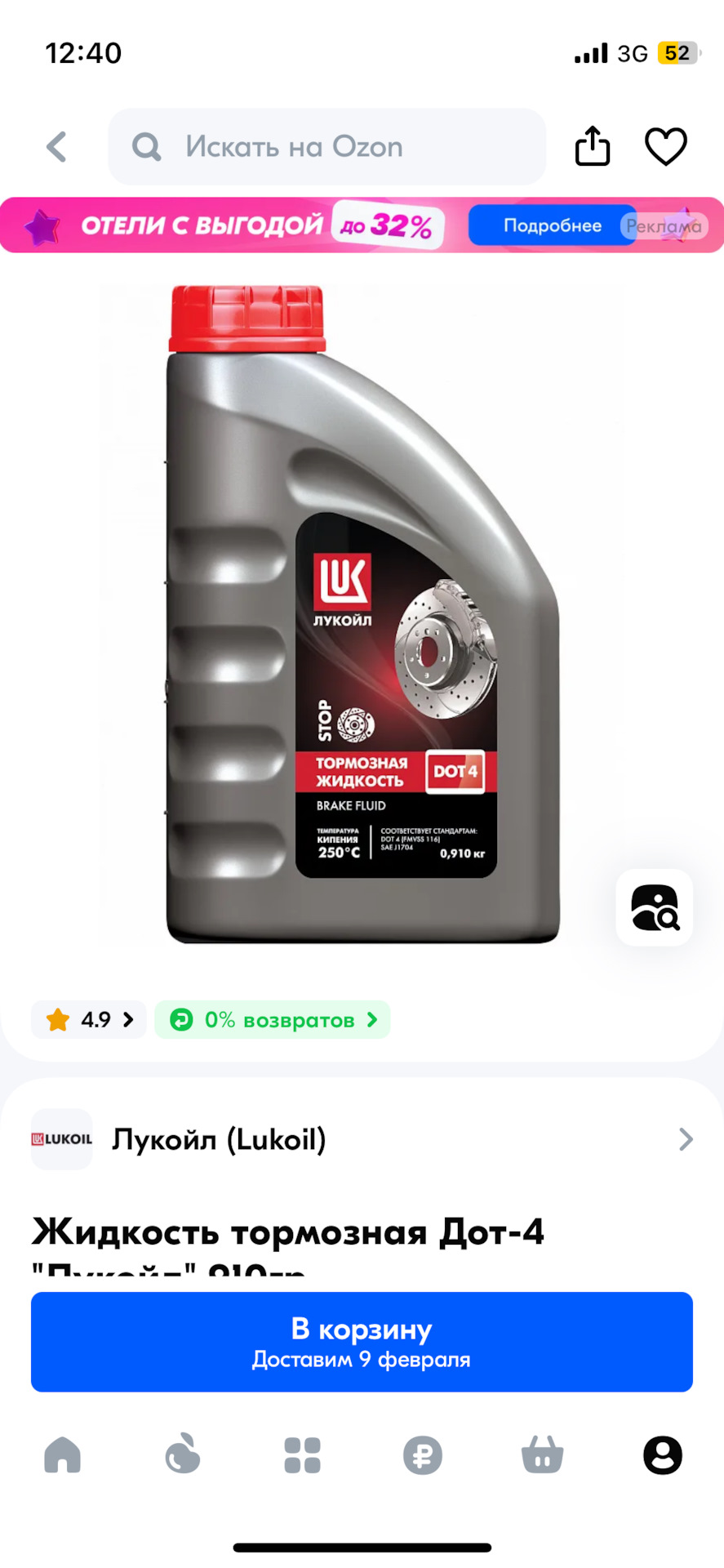
Task: Go back to the previous page
Action: click(56, 147)
